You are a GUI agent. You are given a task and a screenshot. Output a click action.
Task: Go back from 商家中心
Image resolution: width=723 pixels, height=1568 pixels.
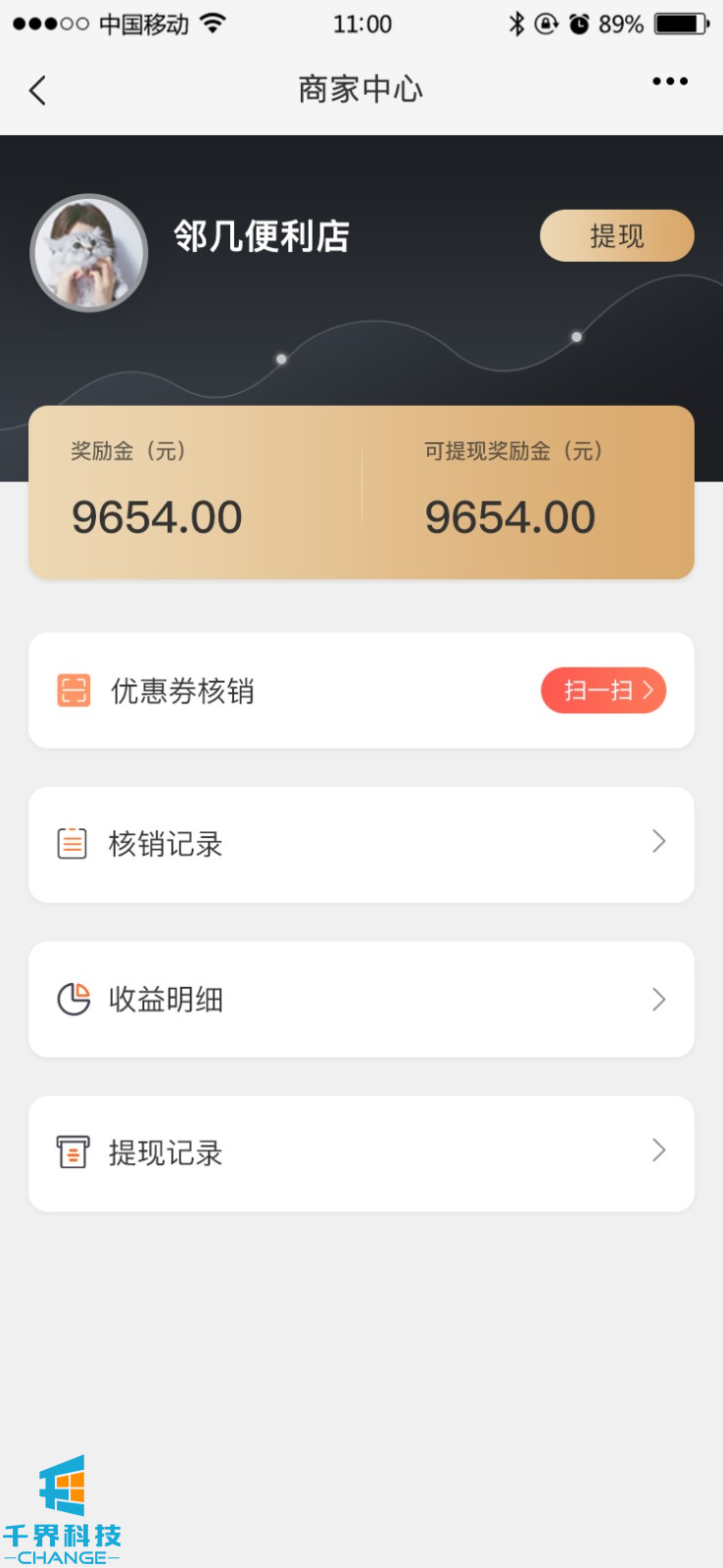(x=37, y=91)
